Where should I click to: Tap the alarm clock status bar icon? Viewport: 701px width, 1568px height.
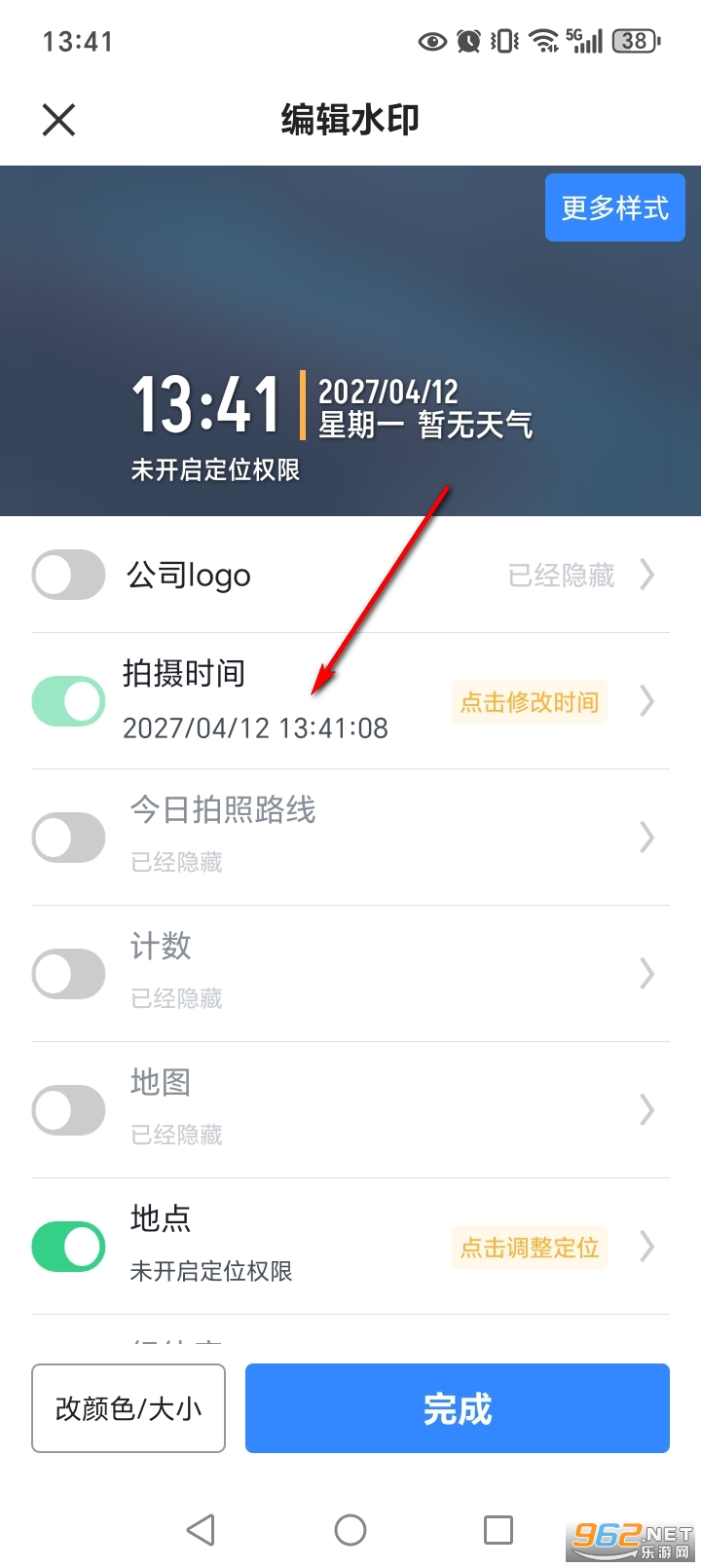click(x=467, y=41)
